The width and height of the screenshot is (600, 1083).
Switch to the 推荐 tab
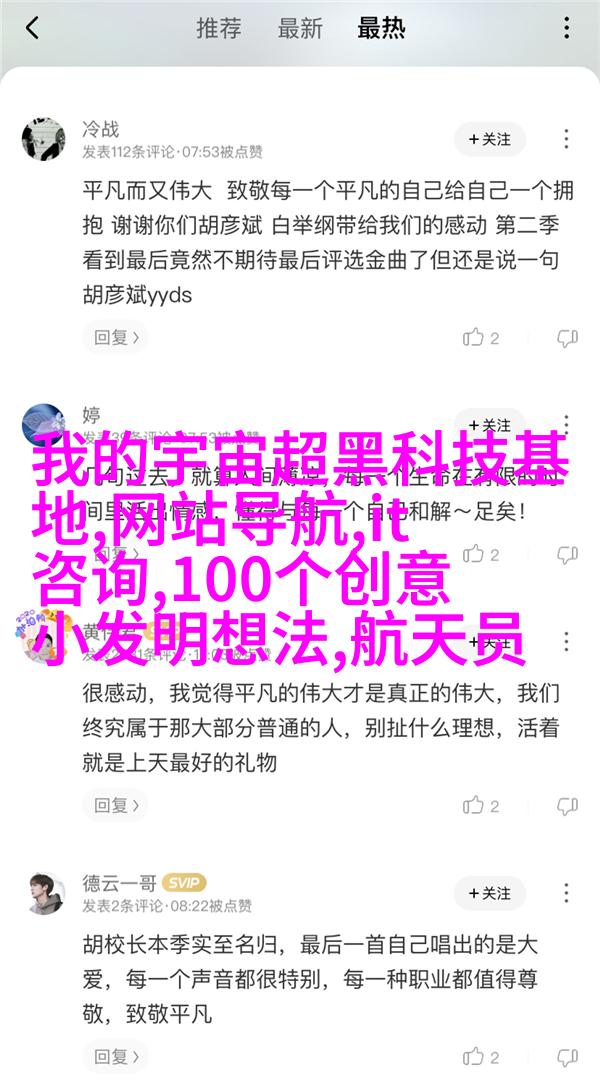coord(219,28)
